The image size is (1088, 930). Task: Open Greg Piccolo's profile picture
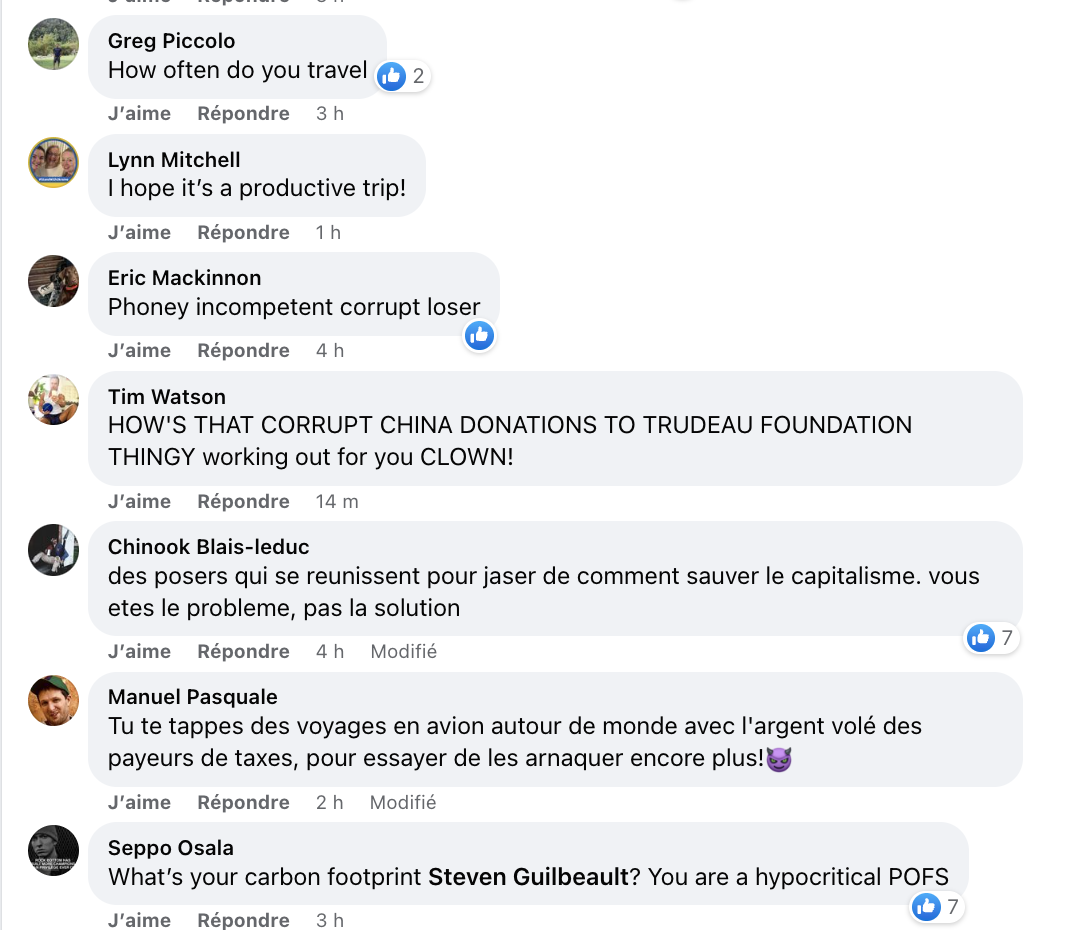53,44
